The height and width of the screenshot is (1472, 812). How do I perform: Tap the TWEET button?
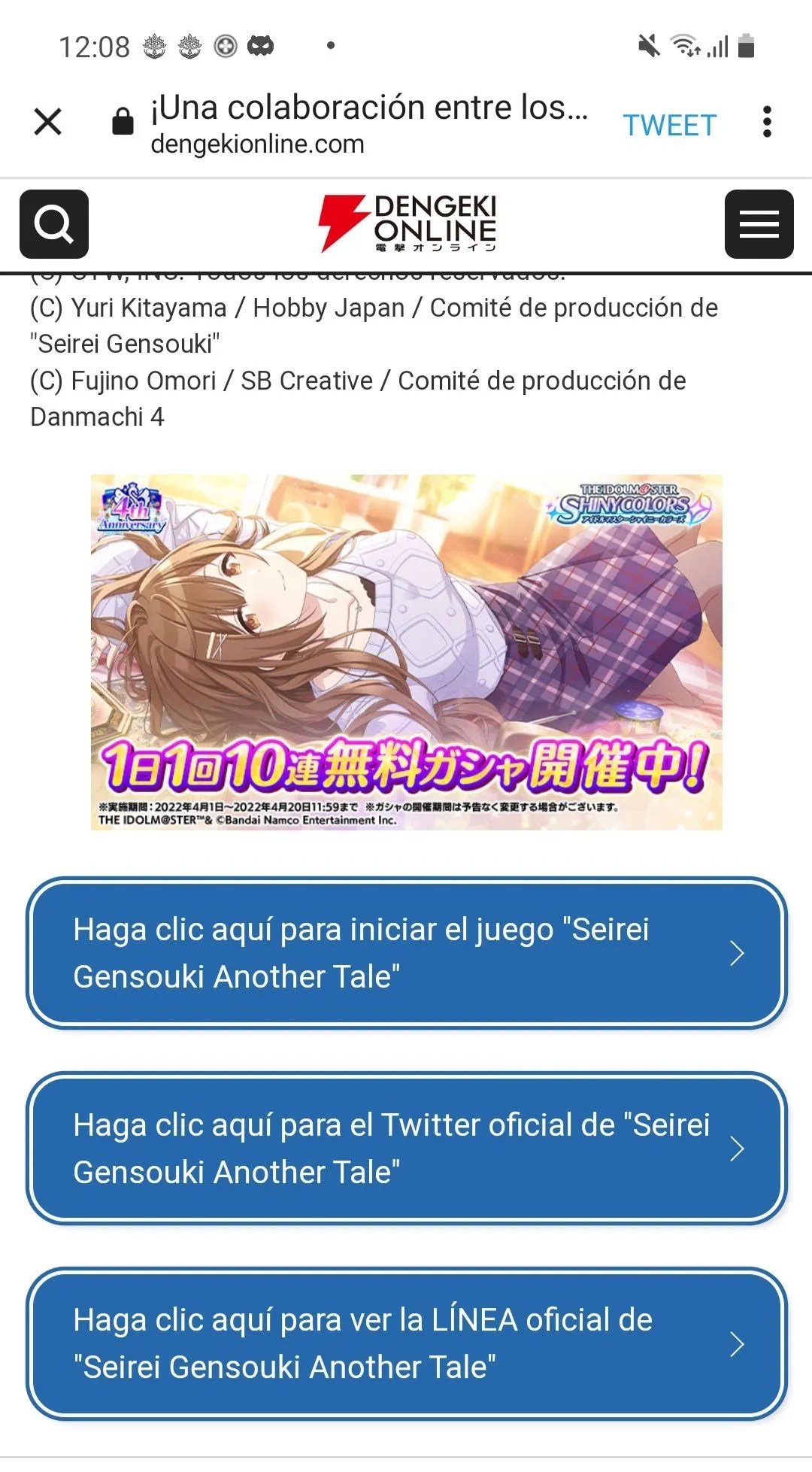click(x=669, y=125)
